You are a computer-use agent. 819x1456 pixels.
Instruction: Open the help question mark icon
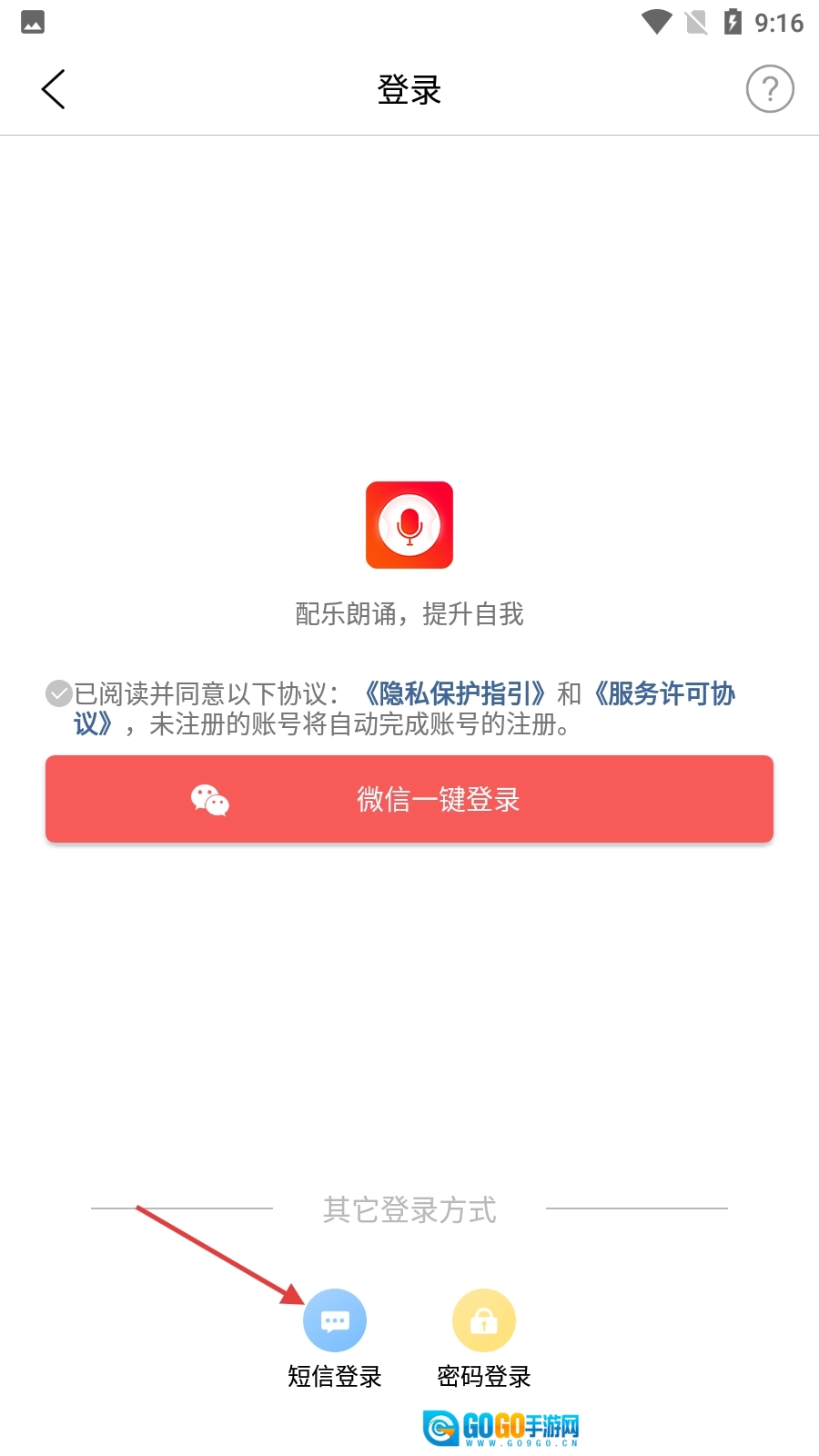coord(770,89)
